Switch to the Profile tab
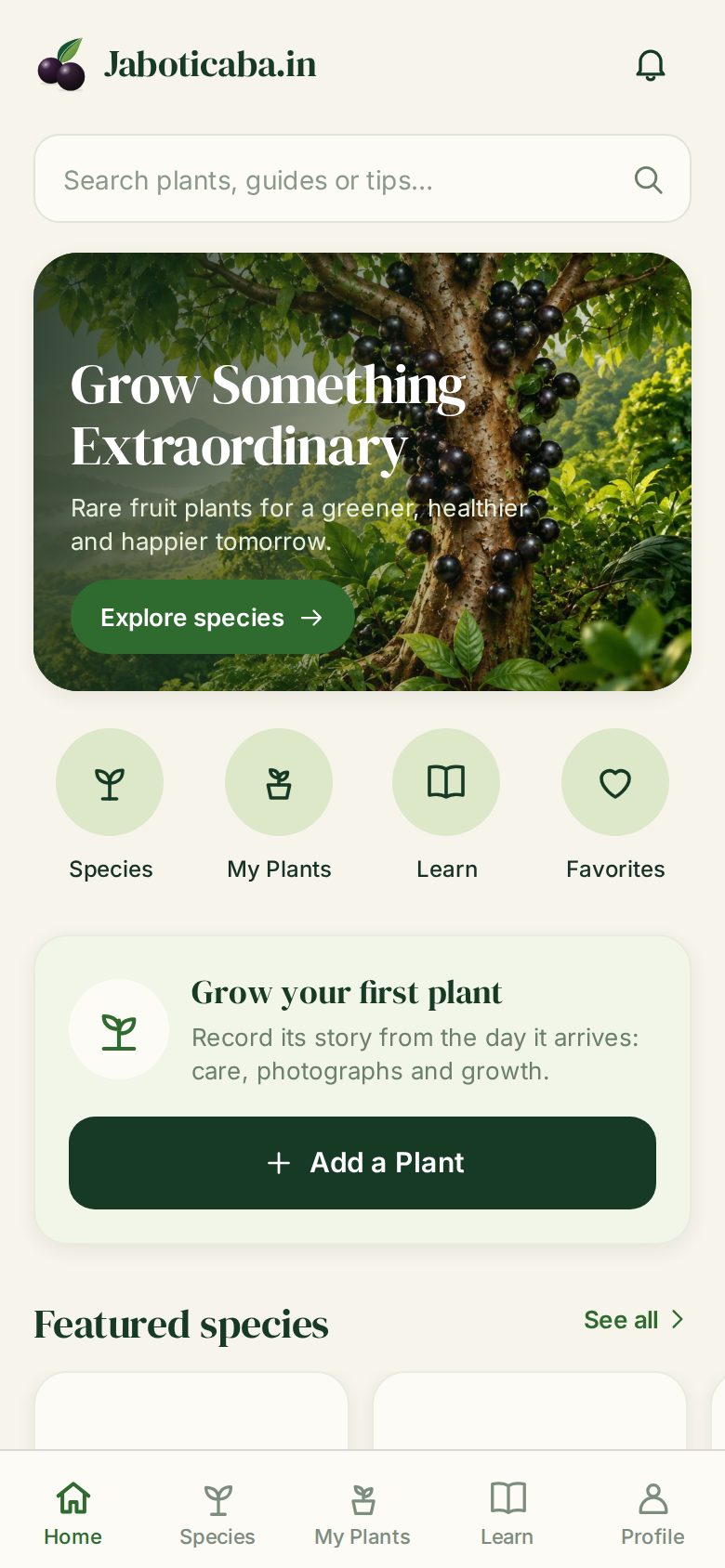Screen dimensions: 725x1568 point(652,1514)
